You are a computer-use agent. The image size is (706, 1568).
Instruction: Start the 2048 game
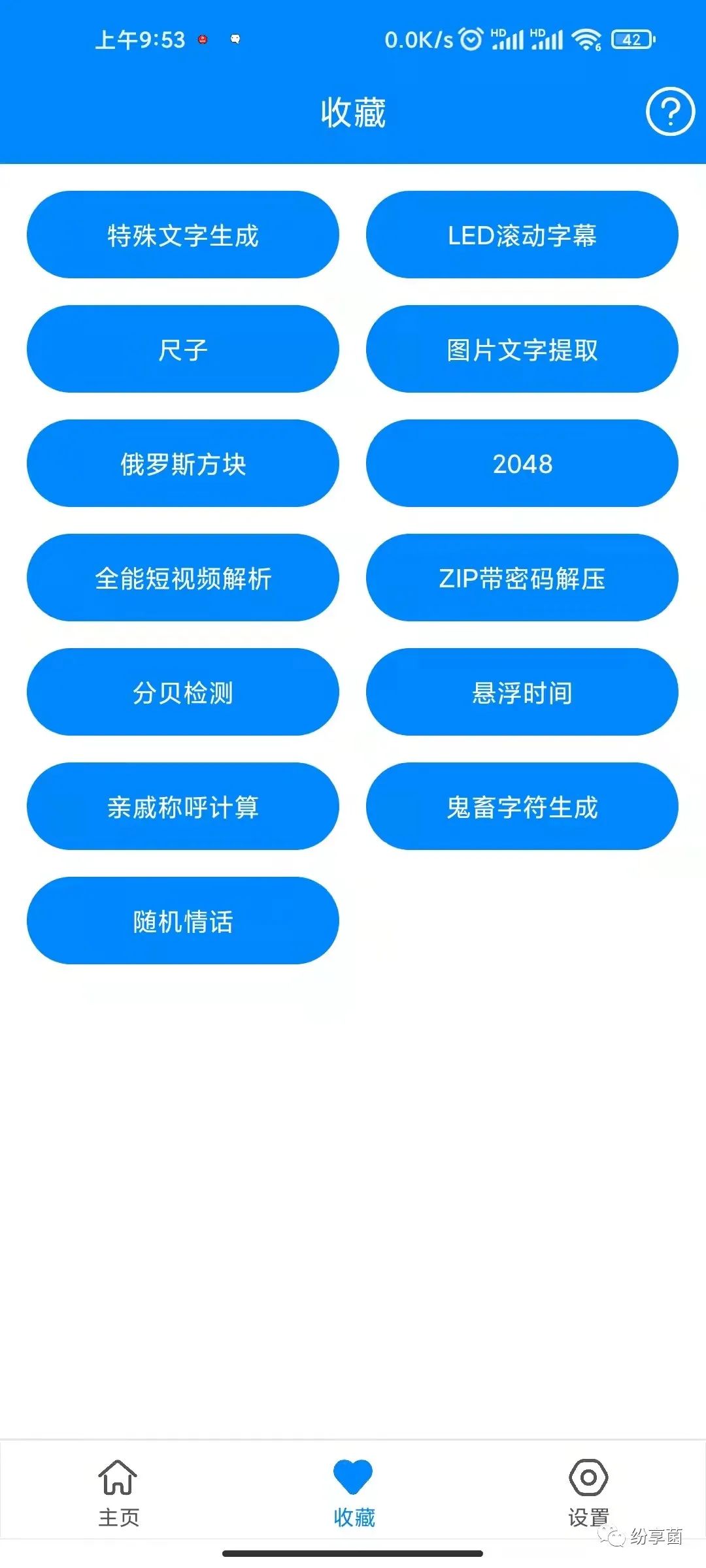pyautogui.click(x=522, y=464)
